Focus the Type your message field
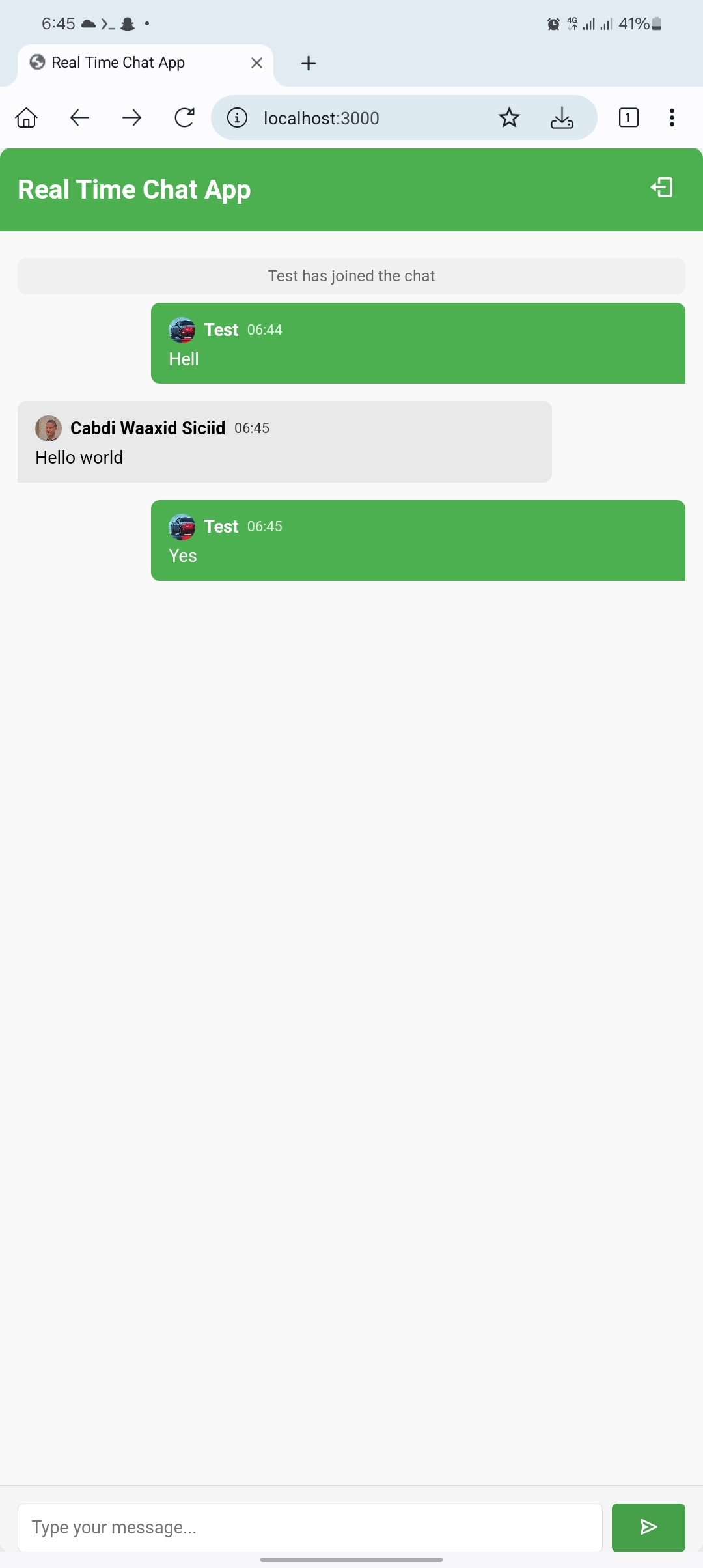Viewport: 703px width, 1568px height. (x=310, y=1527)
